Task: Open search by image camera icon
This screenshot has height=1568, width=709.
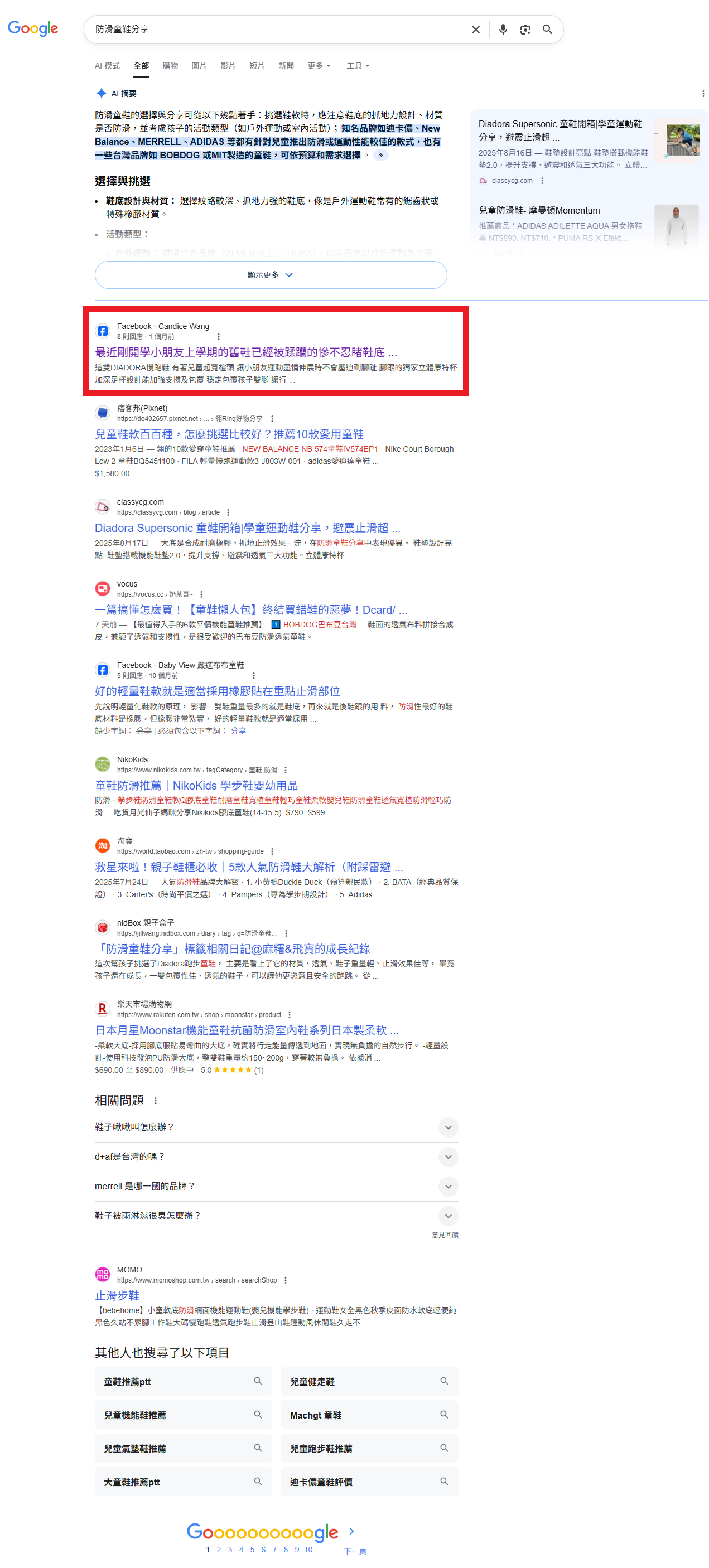Action: pyautogui.click(x=524, y=29)
